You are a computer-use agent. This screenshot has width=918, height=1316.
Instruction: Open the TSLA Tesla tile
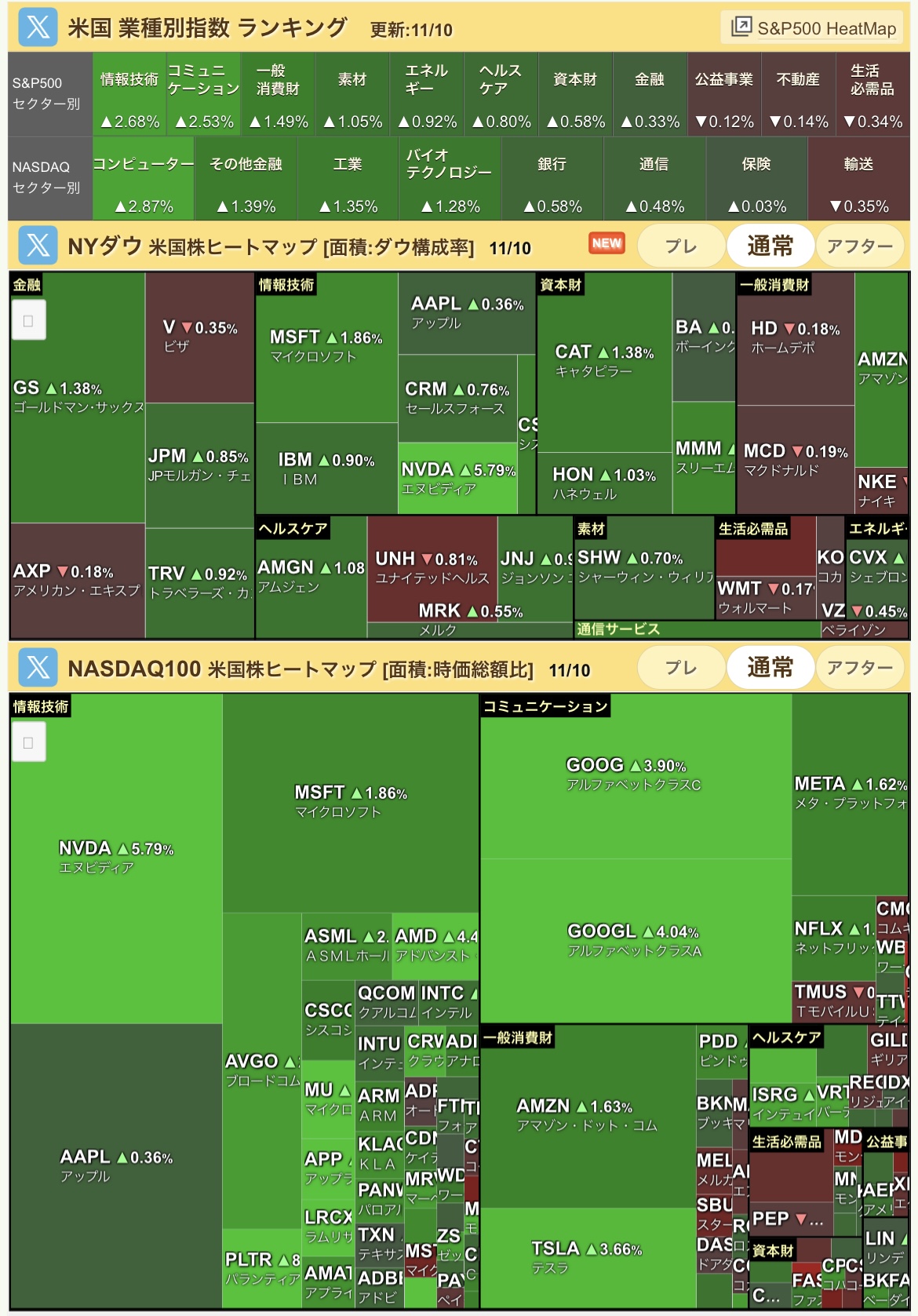(587, 1257)
